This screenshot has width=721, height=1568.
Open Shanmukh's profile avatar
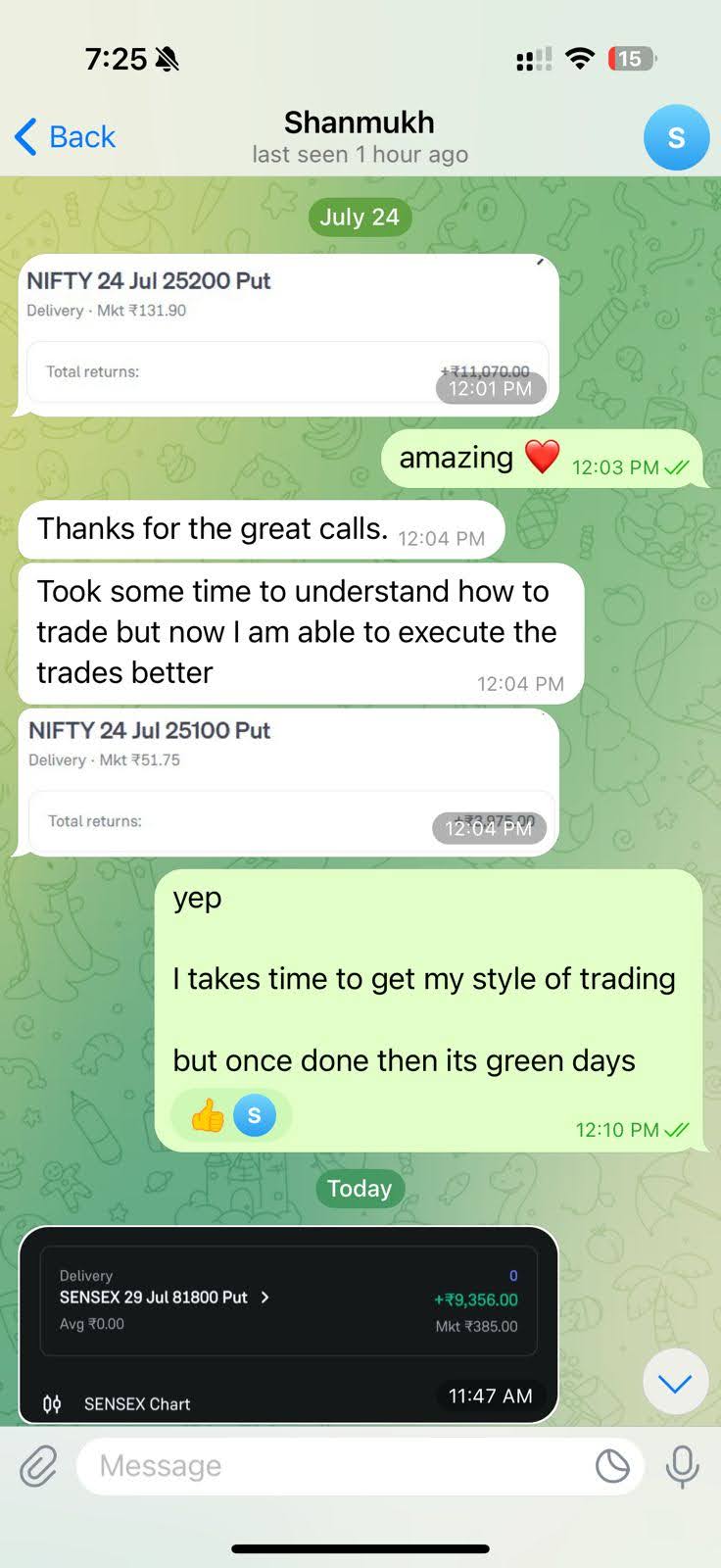pyautogui.click(x=676, y=138)
